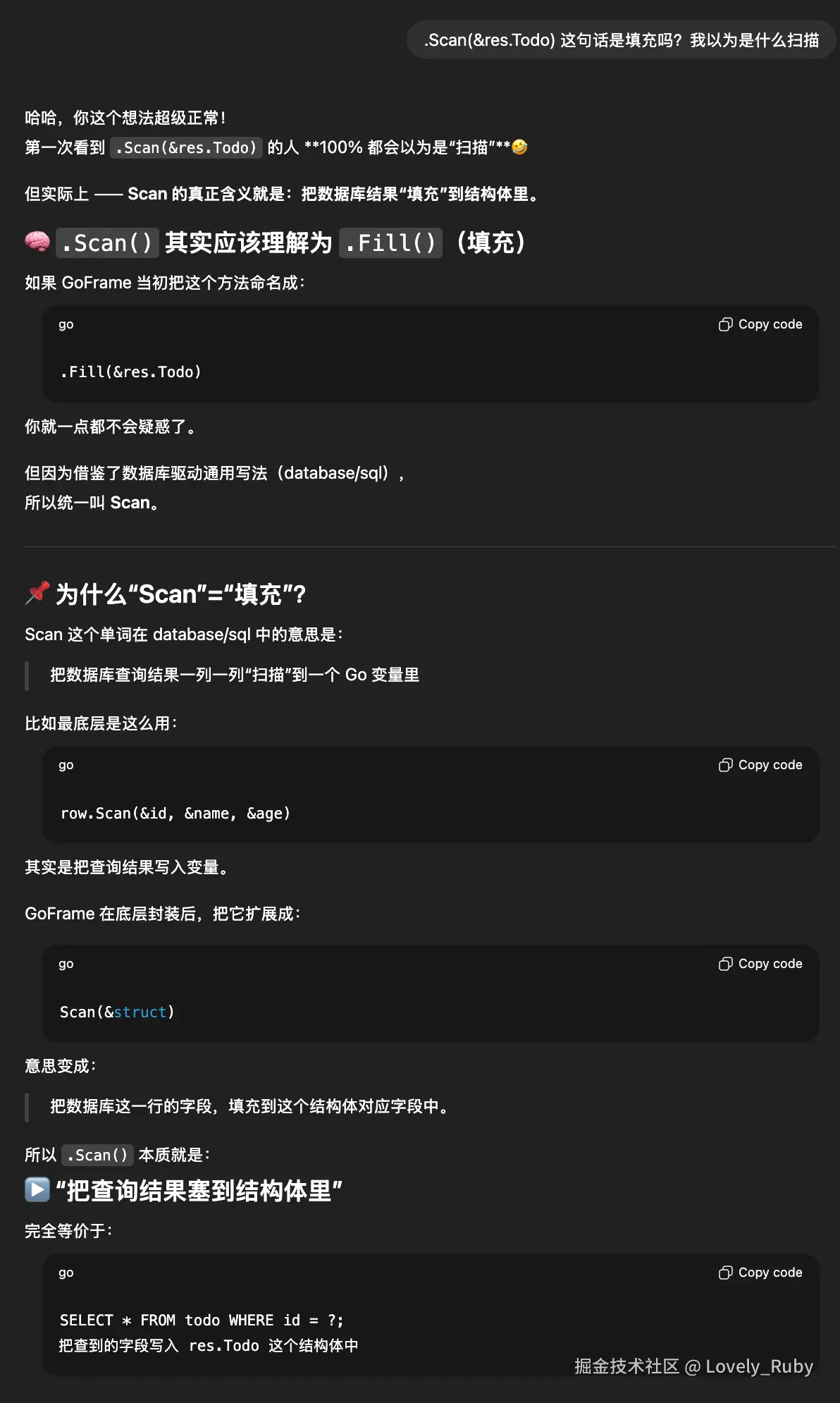The height and width of the screenshot is (1403, 840).
Task: Copy the SELECT * FROM todo code
Action: pyautogui.click(x=760, y=1273)
